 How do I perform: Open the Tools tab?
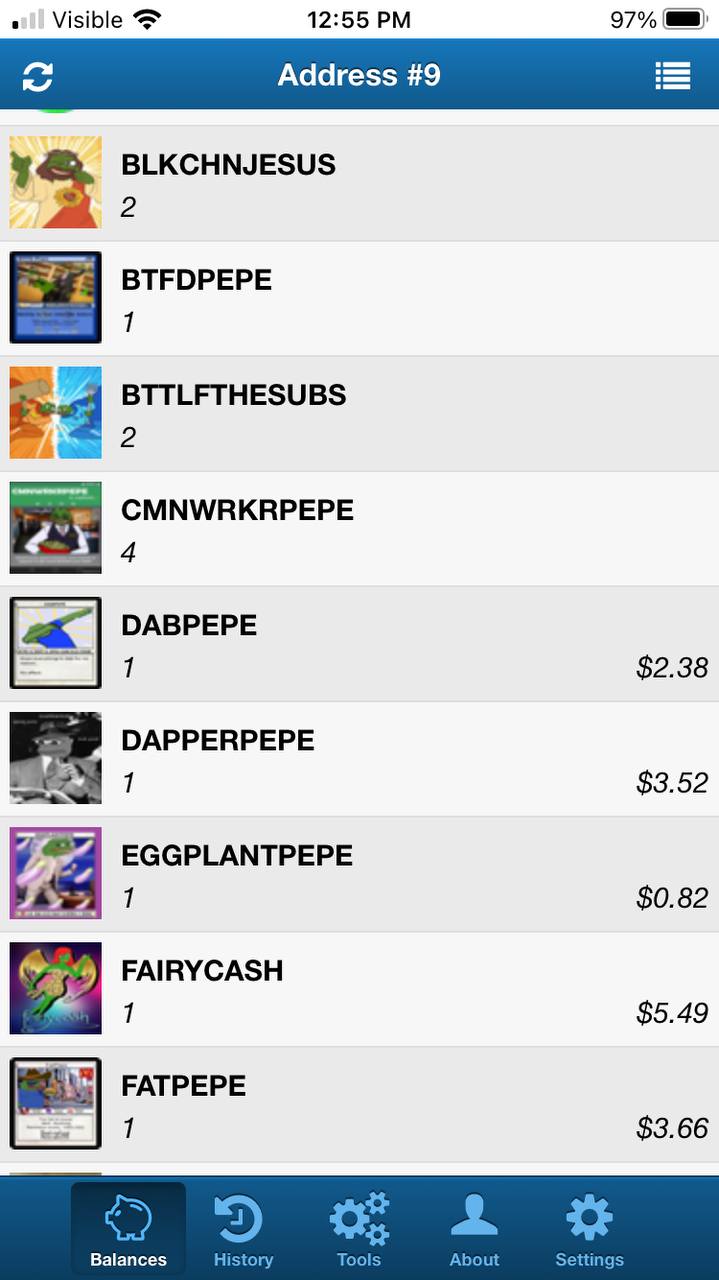359,1230
